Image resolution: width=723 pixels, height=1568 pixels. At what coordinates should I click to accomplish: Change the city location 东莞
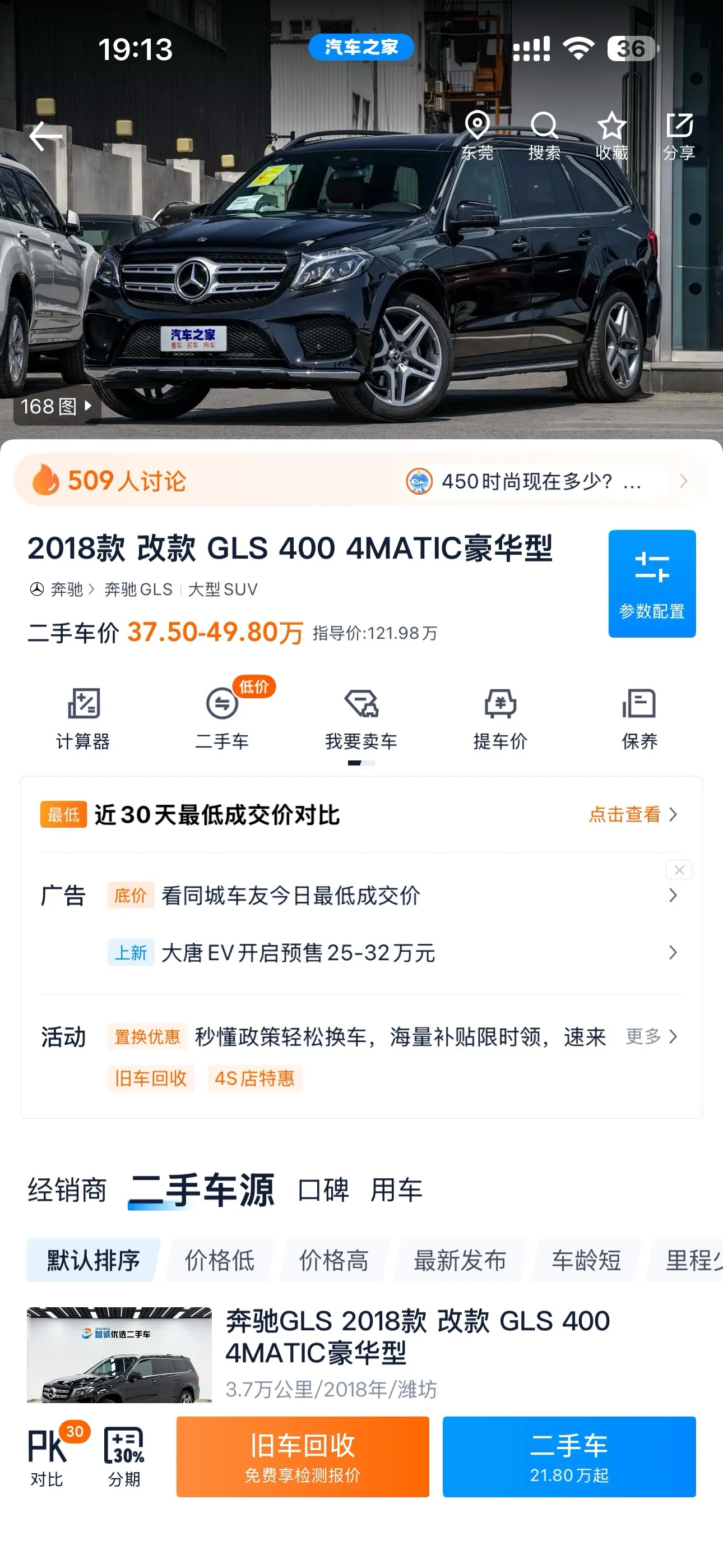[x=476, y=136]
